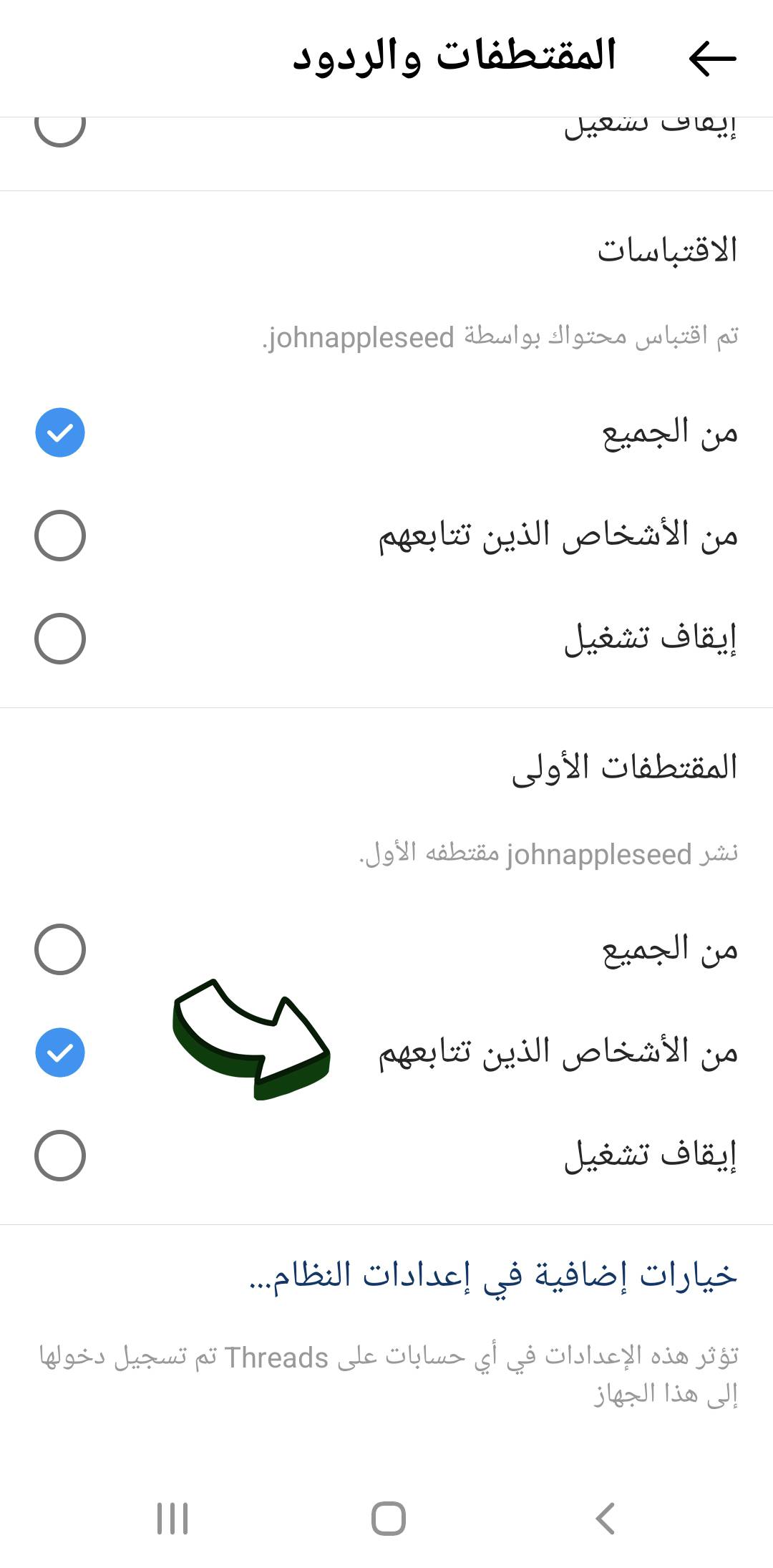Select "من الأشخاص الذين تتابعهم" under المقتطفات الأولى

coord(386,1052)
